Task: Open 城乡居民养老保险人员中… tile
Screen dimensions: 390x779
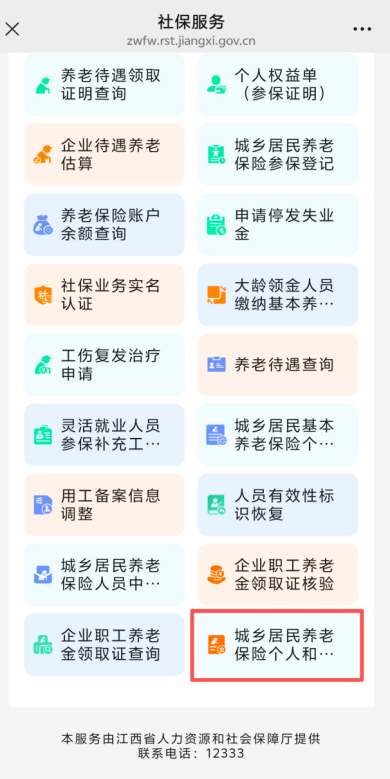Action: (x=104, y=575)
